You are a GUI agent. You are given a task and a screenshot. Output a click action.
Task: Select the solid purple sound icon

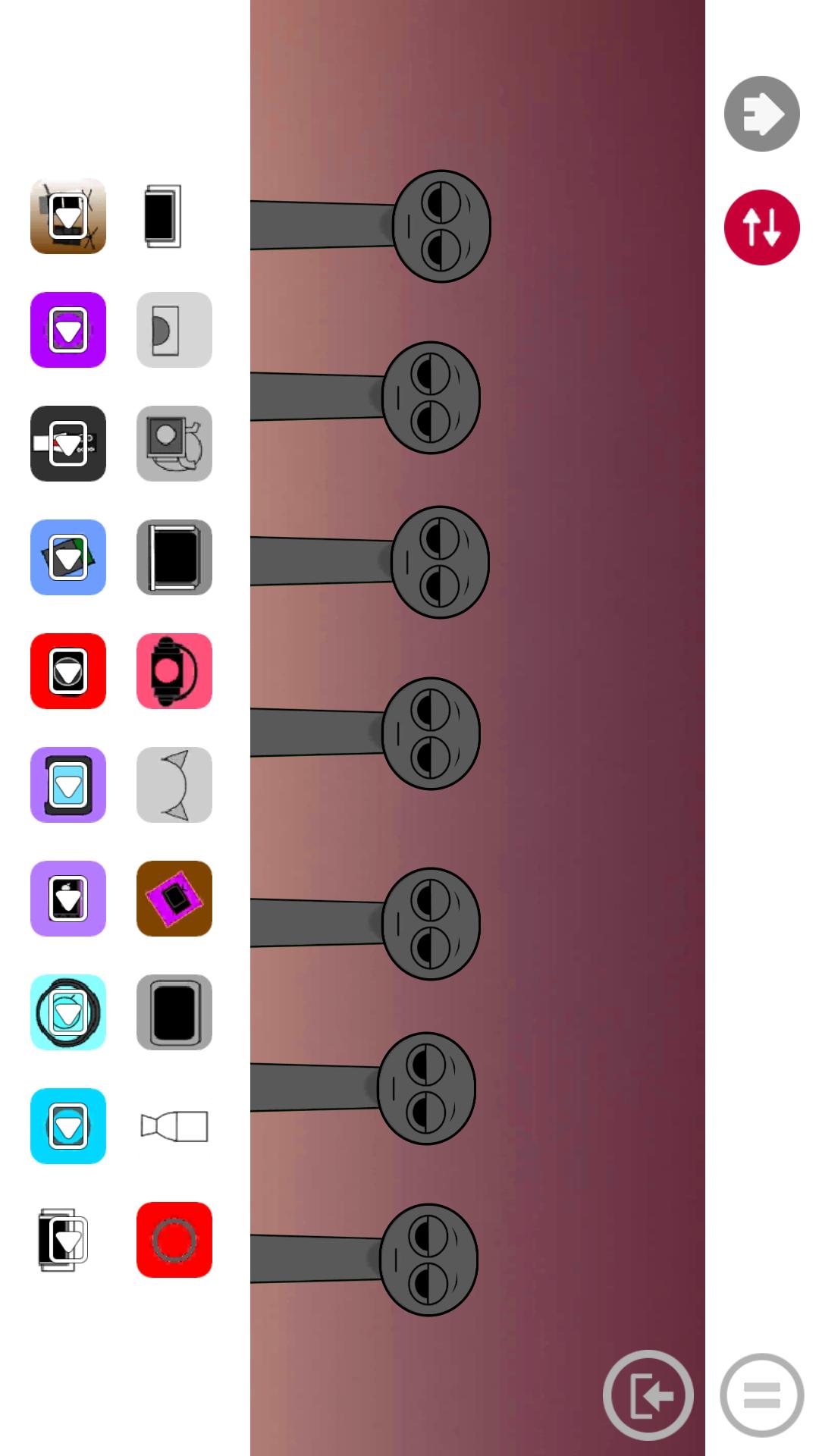tap(68, 330)
